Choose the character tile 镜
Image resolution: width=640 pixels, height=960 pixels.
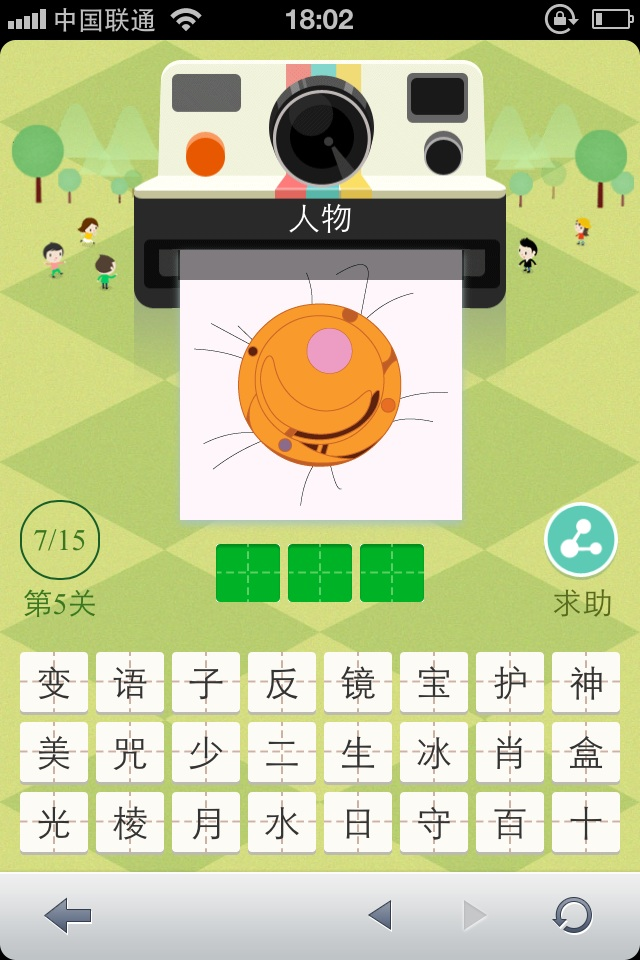[x=358, y=683]
